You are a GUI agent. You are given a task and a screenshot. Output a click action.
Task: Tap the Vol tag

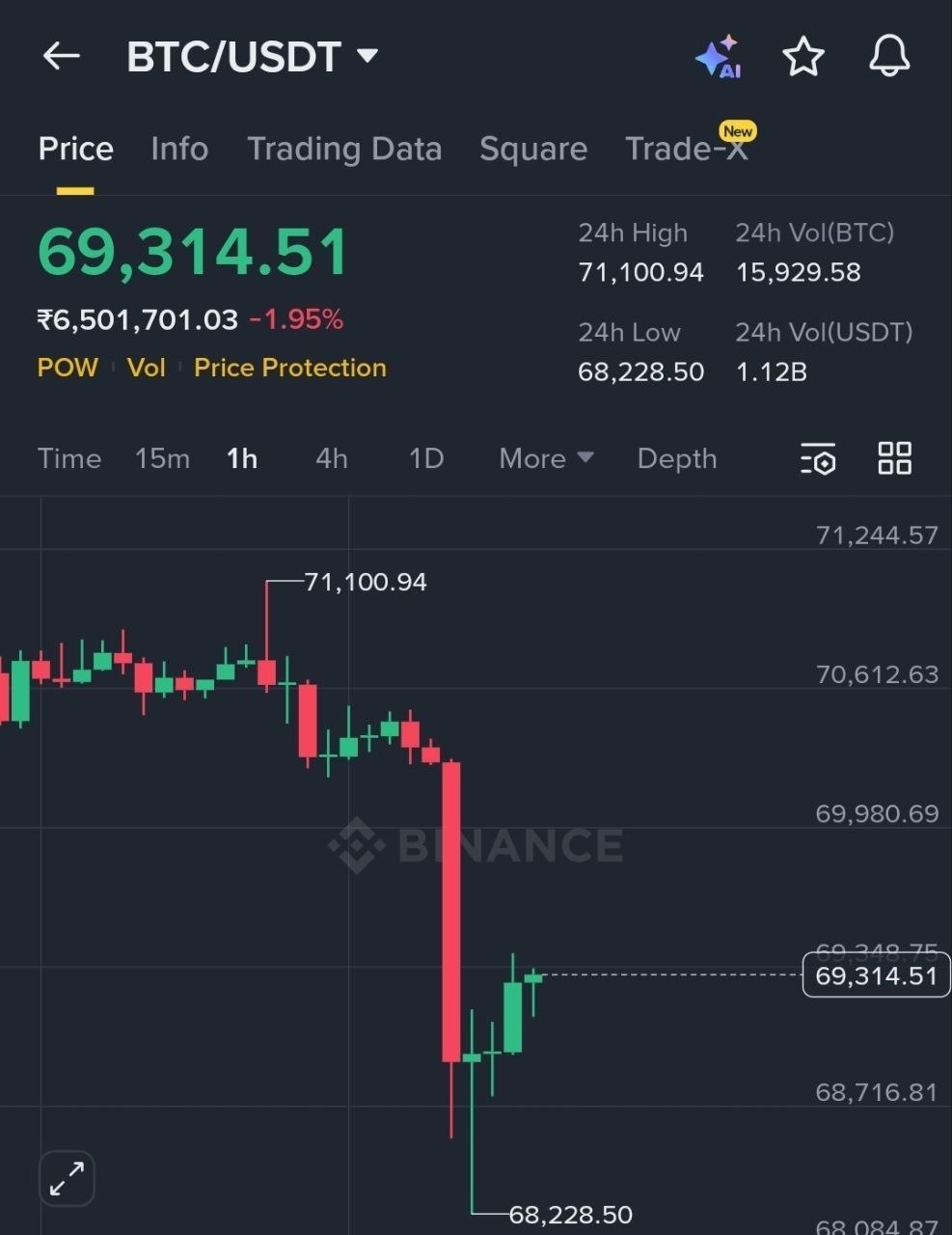pos(147,368)
